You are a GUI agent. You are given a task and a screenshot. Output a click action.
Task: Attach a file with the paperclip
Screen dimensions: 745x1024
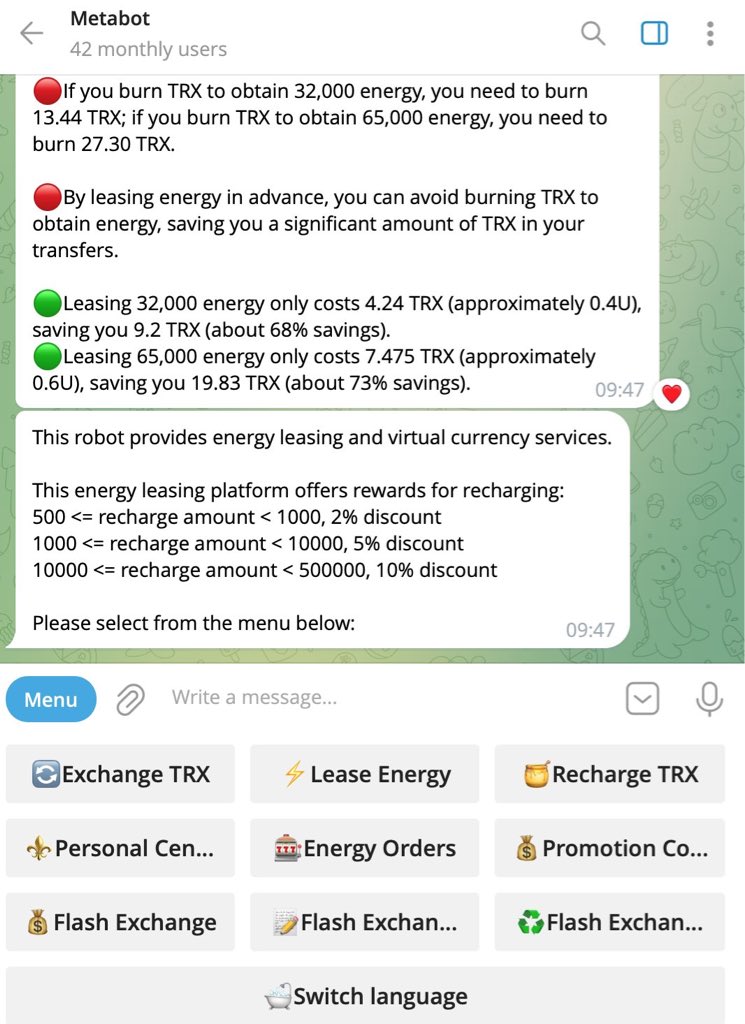point(130,699)
